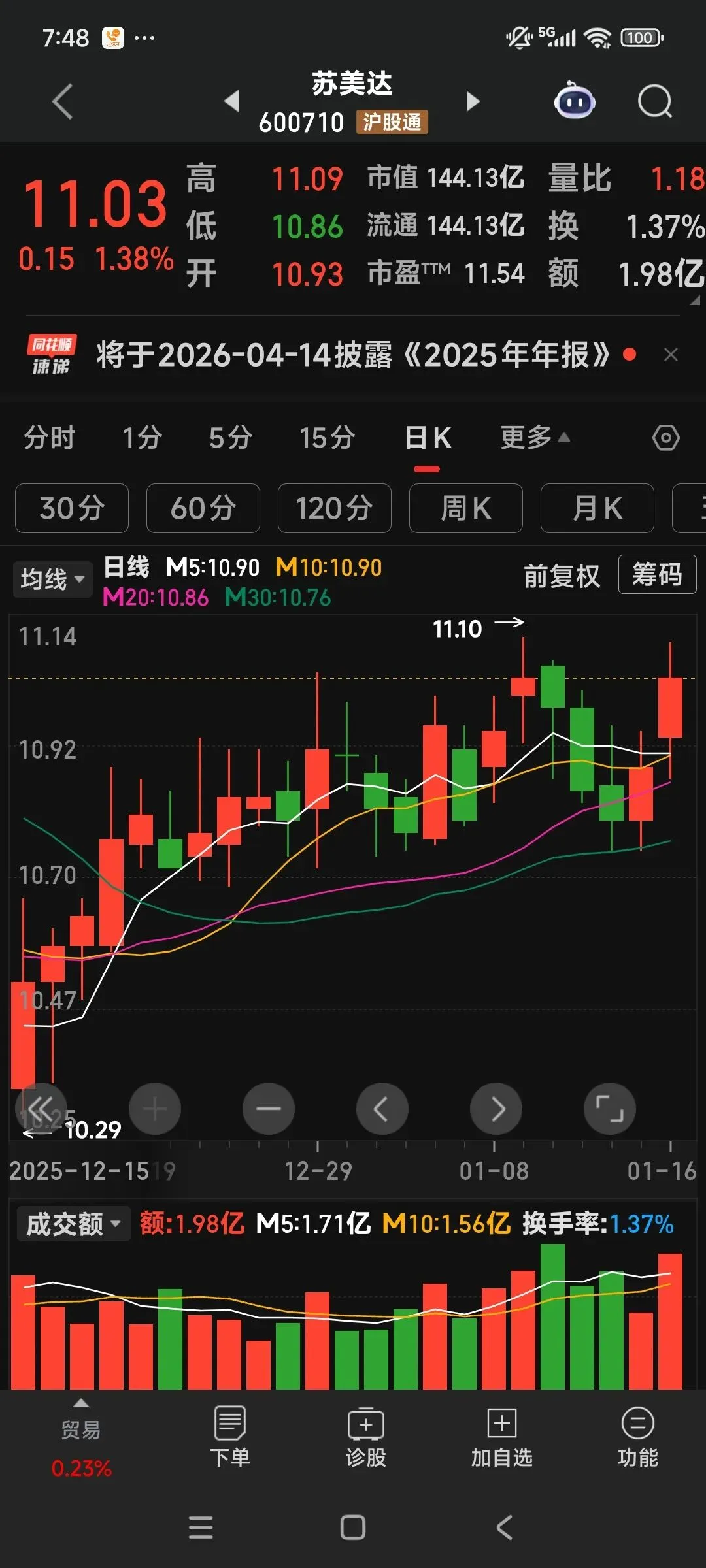Dismiss the 2025年年报 announcement banner
Screen dimensions: 706x1568
(x=671, y=355)
